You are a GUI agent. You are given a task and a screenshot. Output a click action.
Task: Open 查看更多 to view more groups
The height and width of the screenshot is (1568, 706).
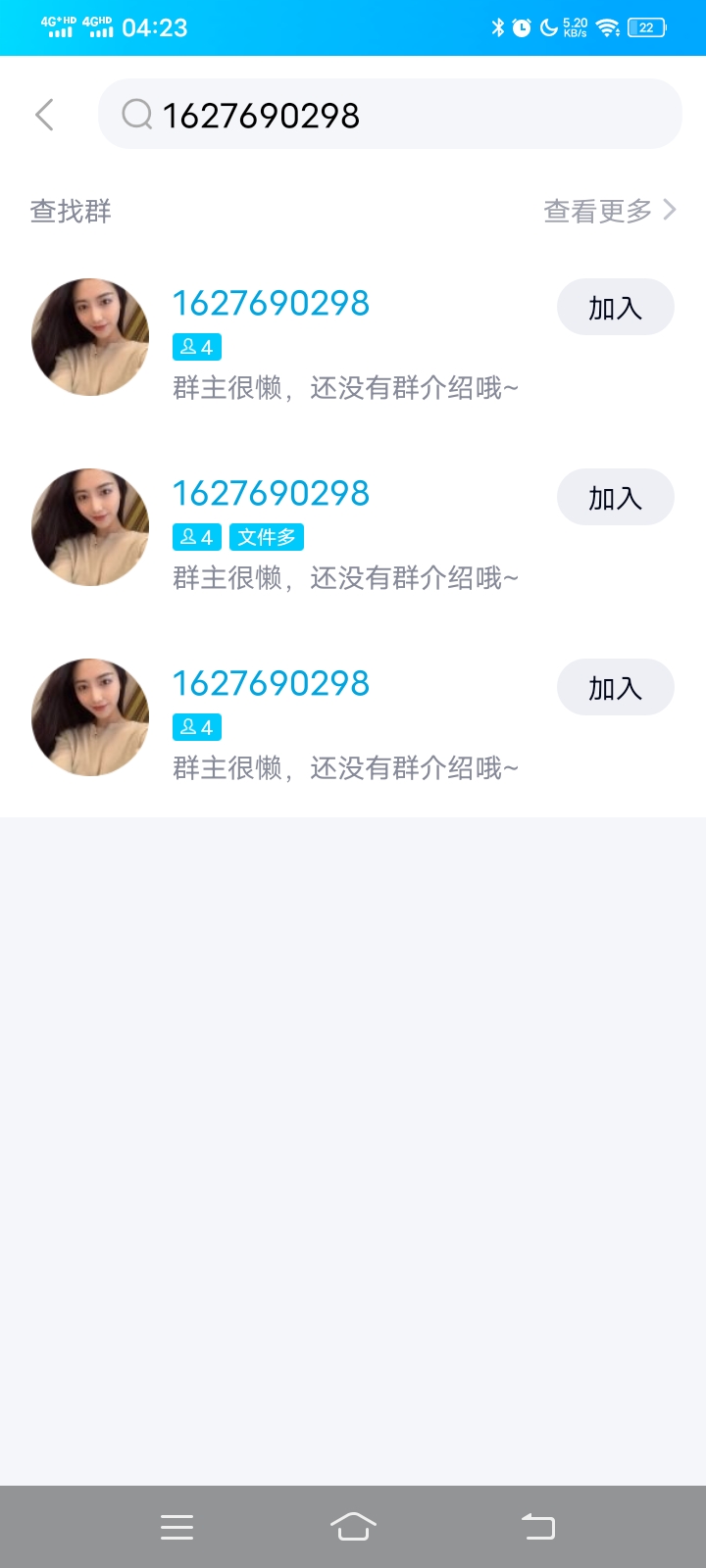tap(609, 211)
